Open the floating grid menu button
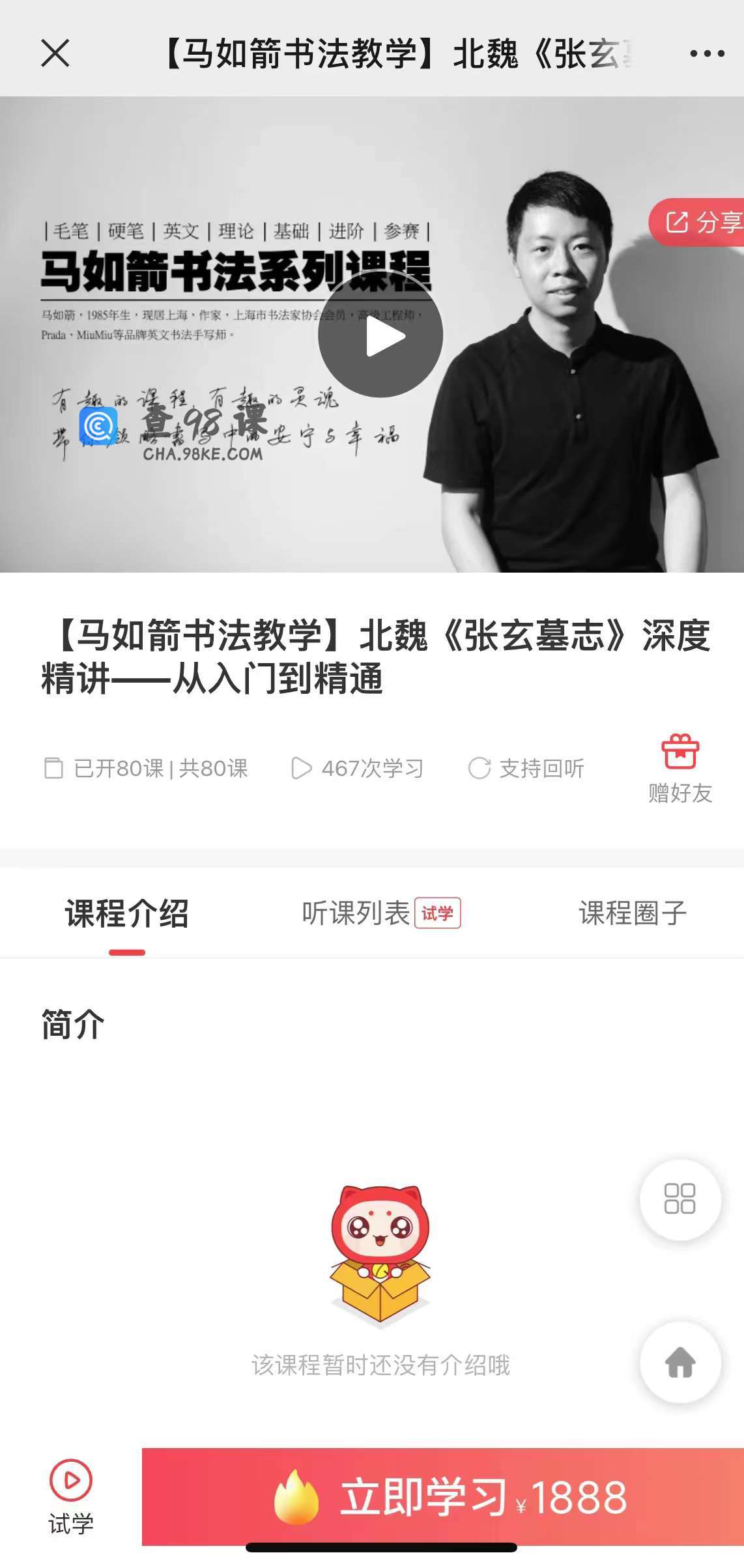Viewport: 744px width, 1568px height. tap(680, 1199)
